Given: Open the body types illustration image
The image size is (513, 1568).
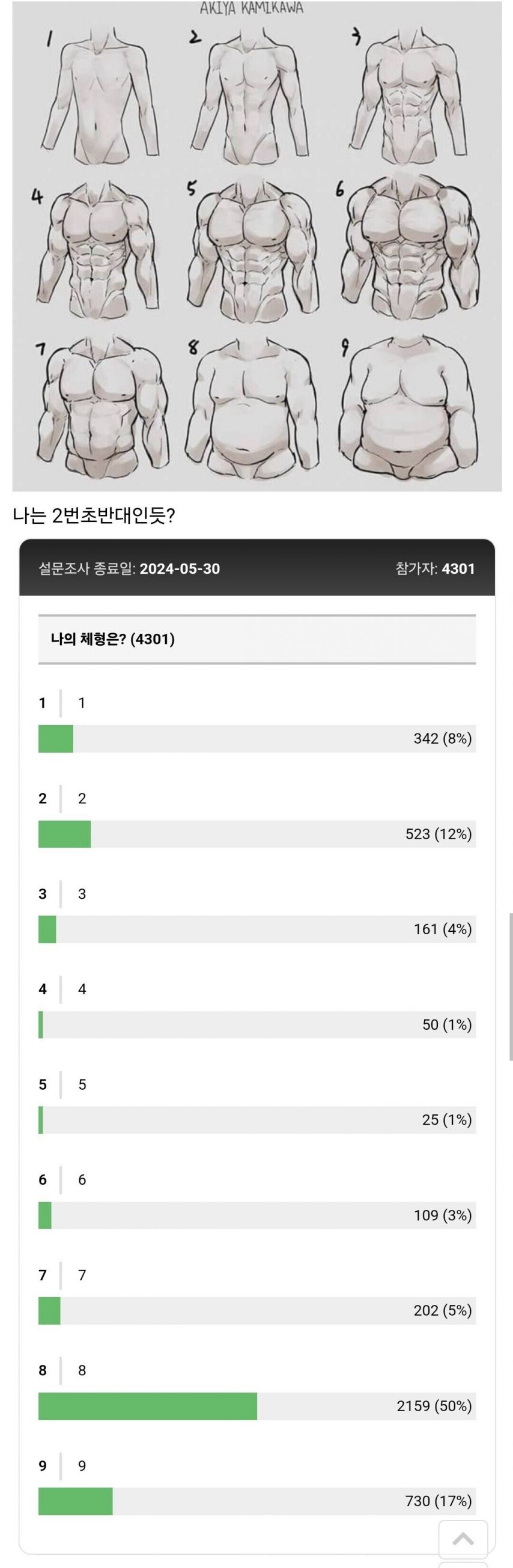Looking at the screenshot, I should tap(257, 245).
